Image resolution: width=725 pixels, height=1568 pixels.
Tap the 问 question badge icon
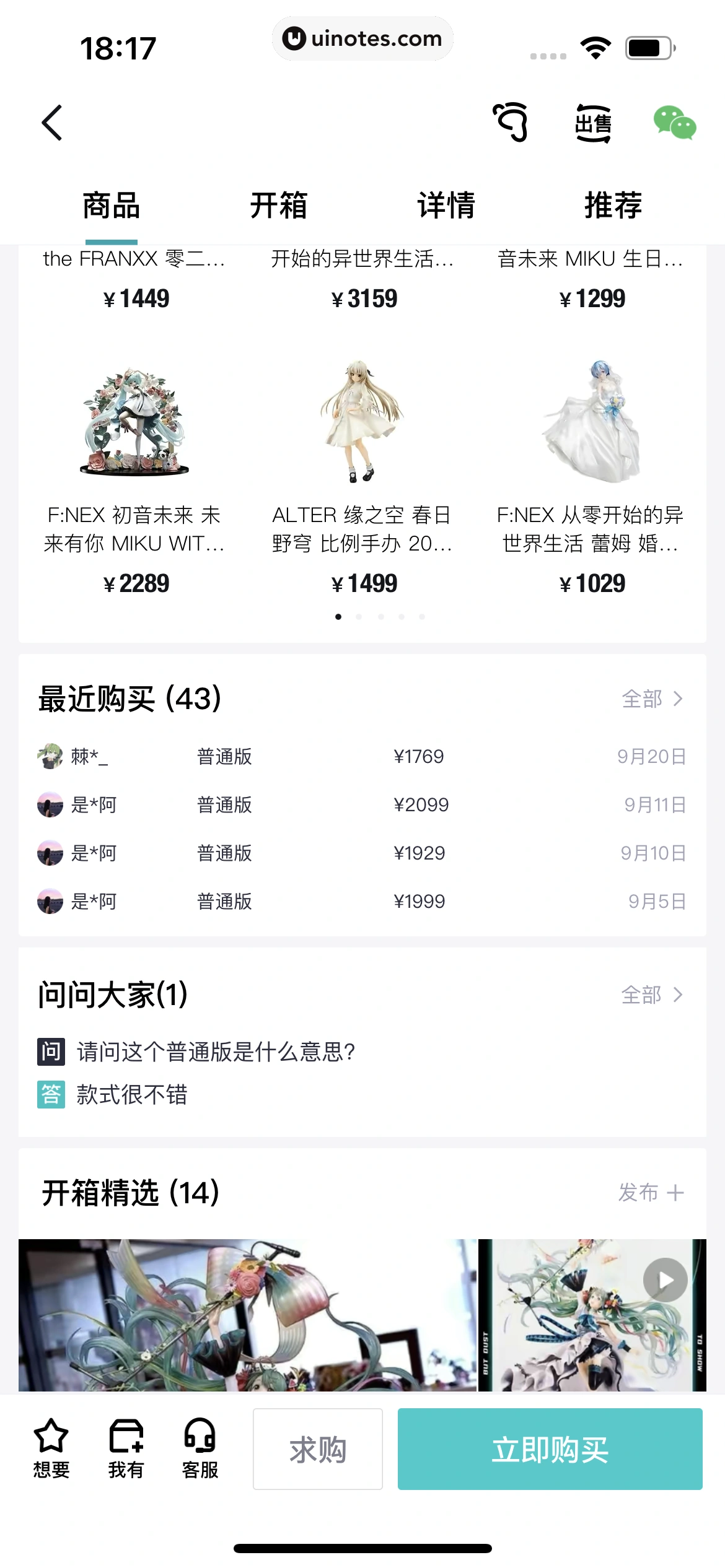pyautogui.click(x=51, y=1050)
